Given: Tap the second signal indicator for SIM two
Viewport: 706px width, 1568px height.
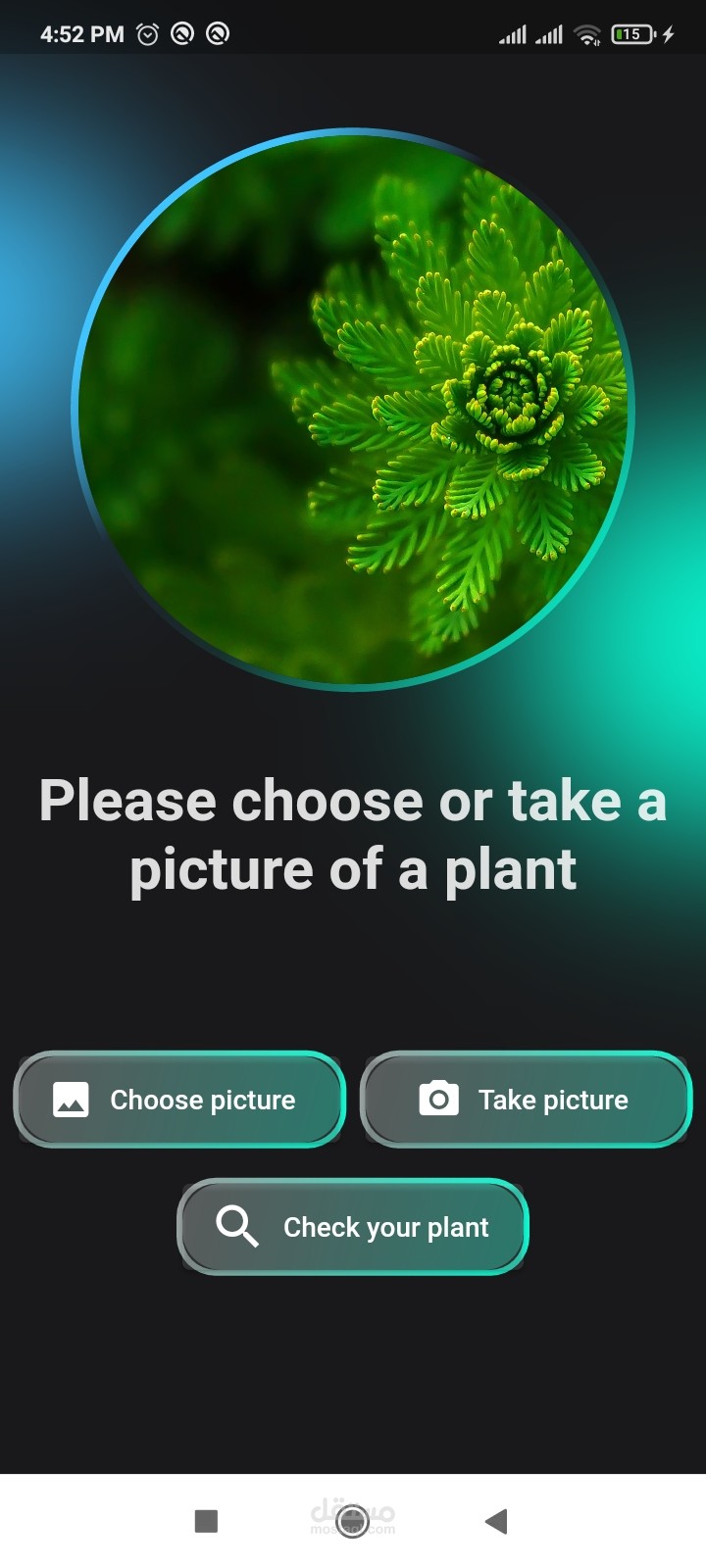Looking at the screenshot, I should click(x=549, y=33).
